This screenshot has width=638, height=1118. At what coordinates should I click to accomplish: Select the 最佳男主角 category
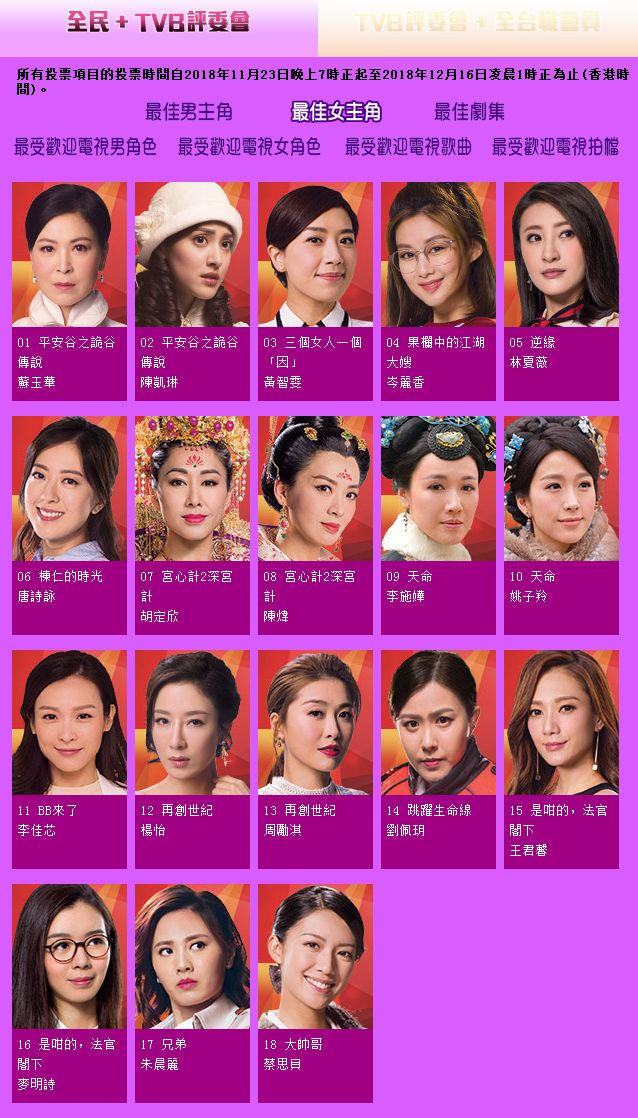(189, 112)
